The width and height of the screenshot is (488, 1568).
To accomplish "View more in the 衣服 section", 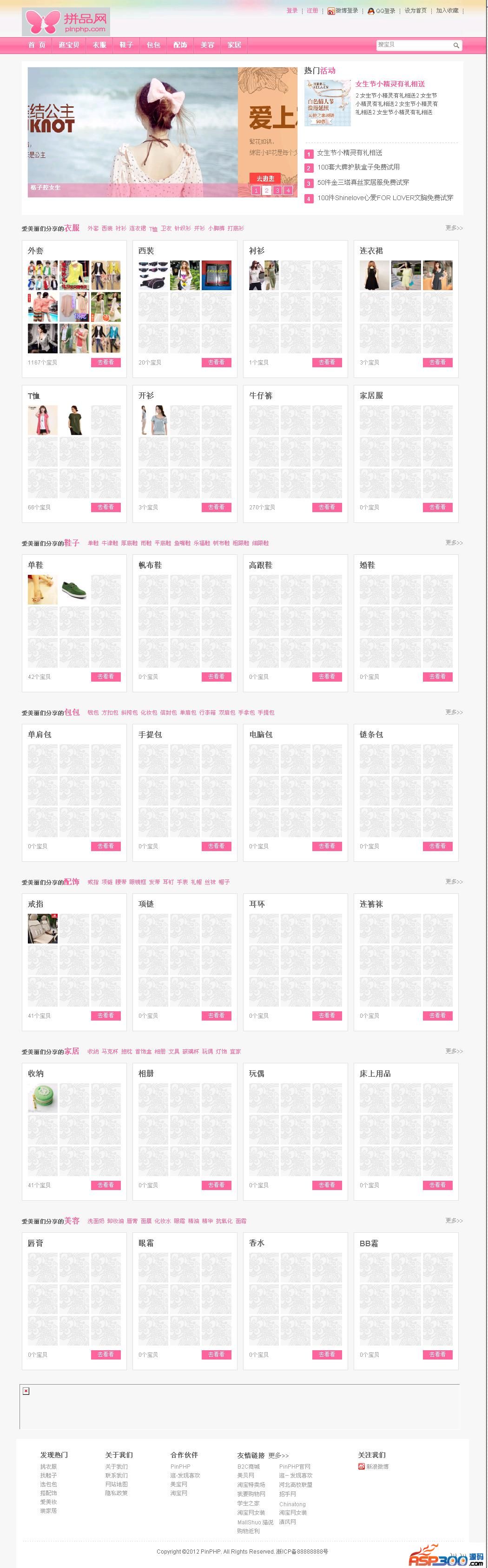I will tap(454, 228).
